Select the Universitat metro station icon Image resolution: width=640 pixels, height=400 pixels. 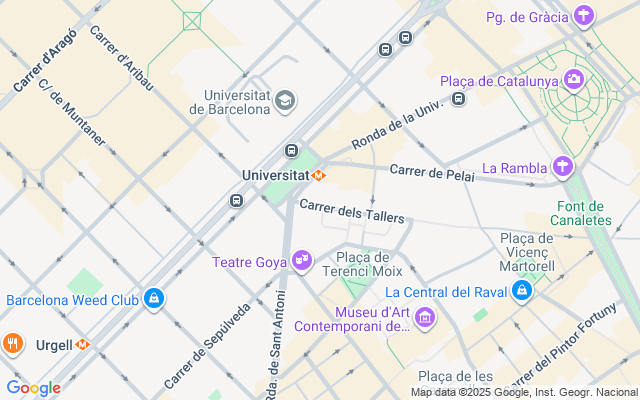318,176
